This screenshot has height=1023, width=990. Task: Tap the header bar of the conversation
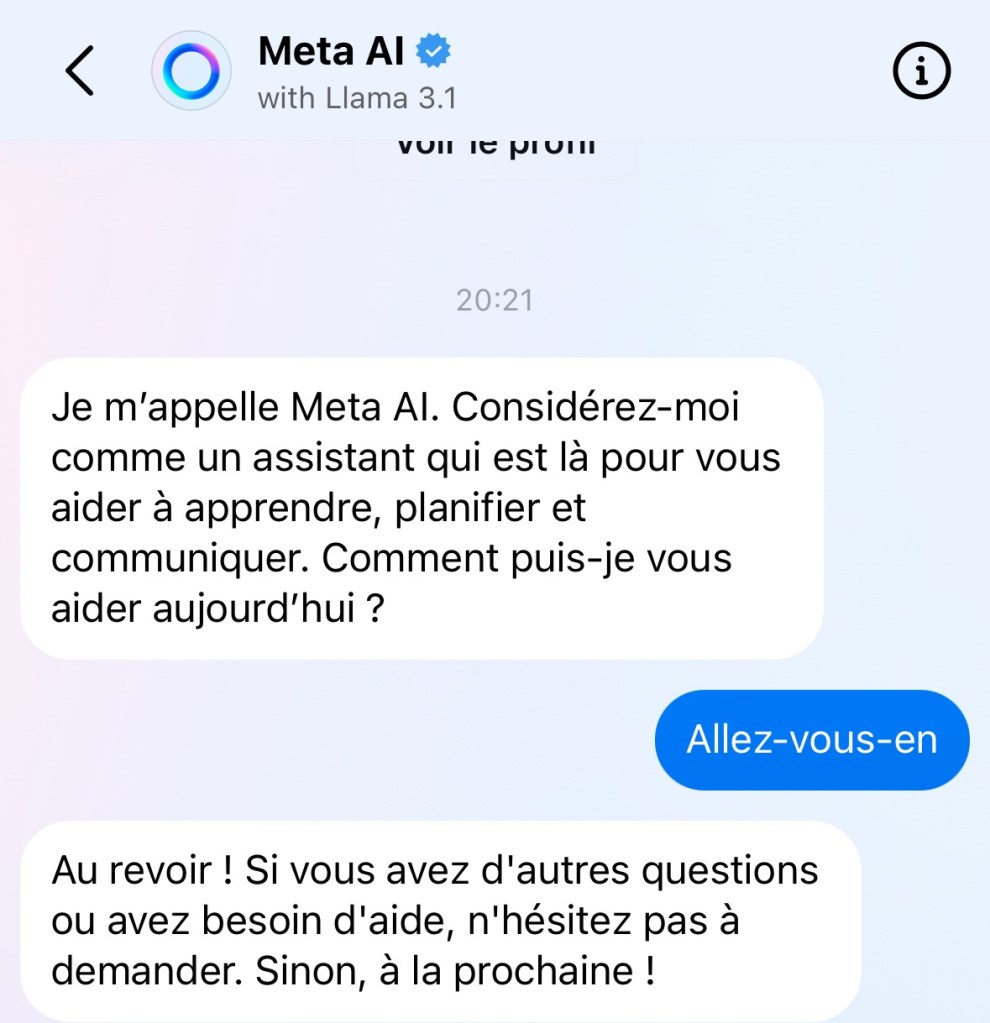pos(494,70)
